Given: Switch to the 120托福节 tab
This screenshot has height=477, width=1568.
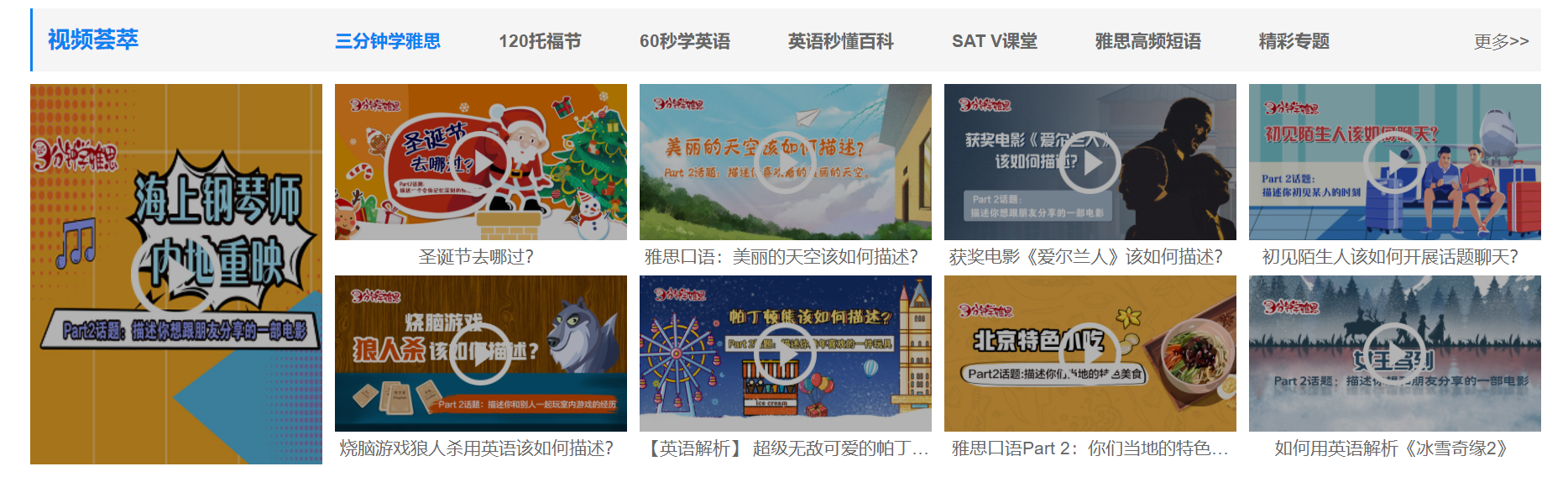Looking at the screenshot, I should [x=540, y=41].
